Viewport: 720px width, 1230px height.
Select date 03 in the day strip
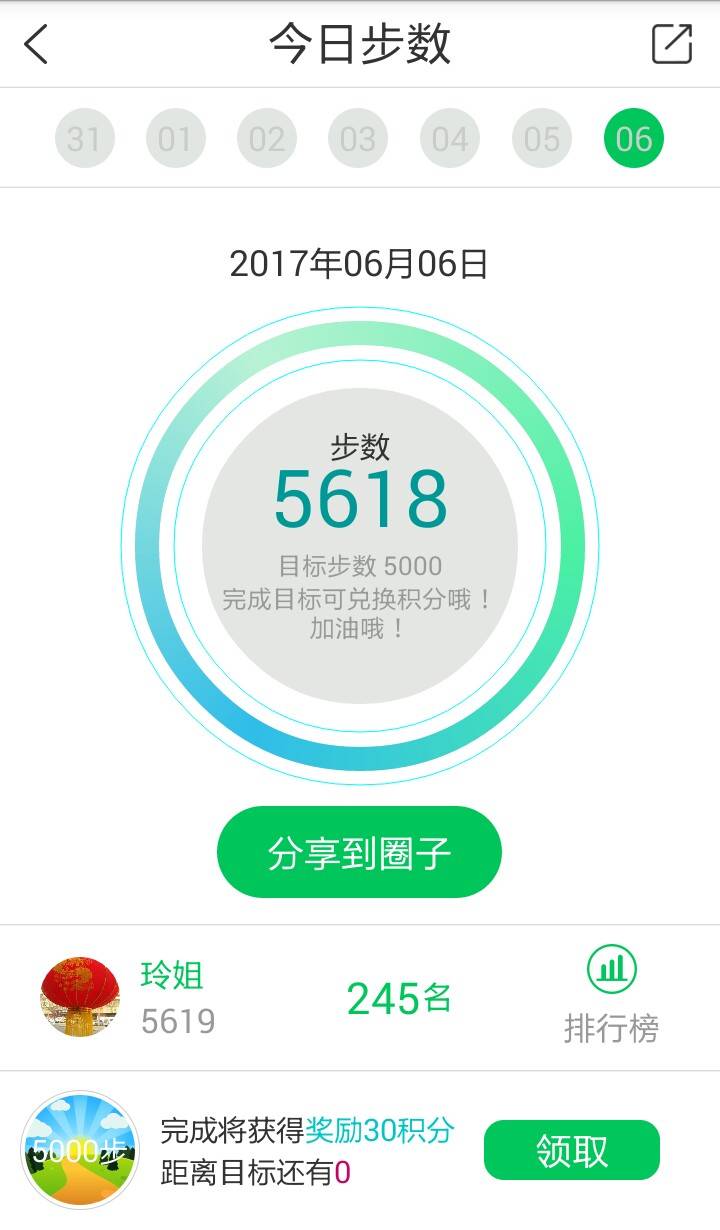[x=358, y=138]
